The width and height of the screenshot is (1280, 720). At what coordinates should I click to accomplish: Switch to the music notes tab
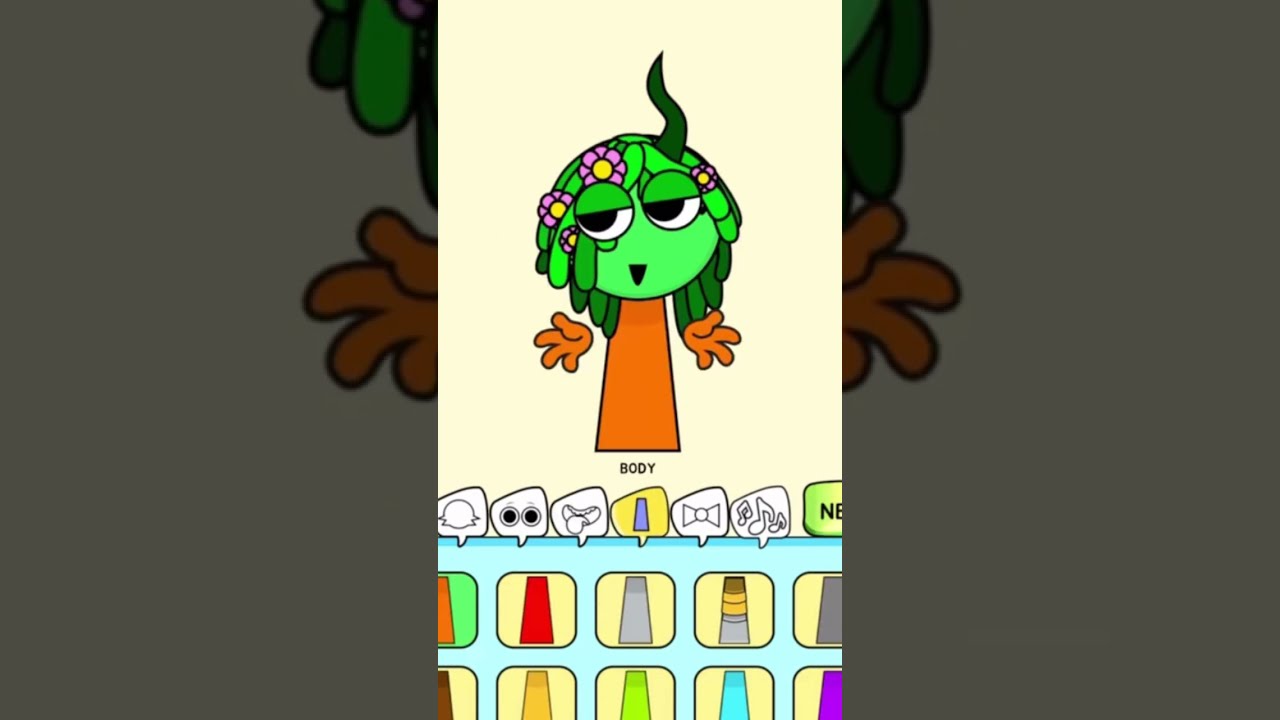pos(760,514)
